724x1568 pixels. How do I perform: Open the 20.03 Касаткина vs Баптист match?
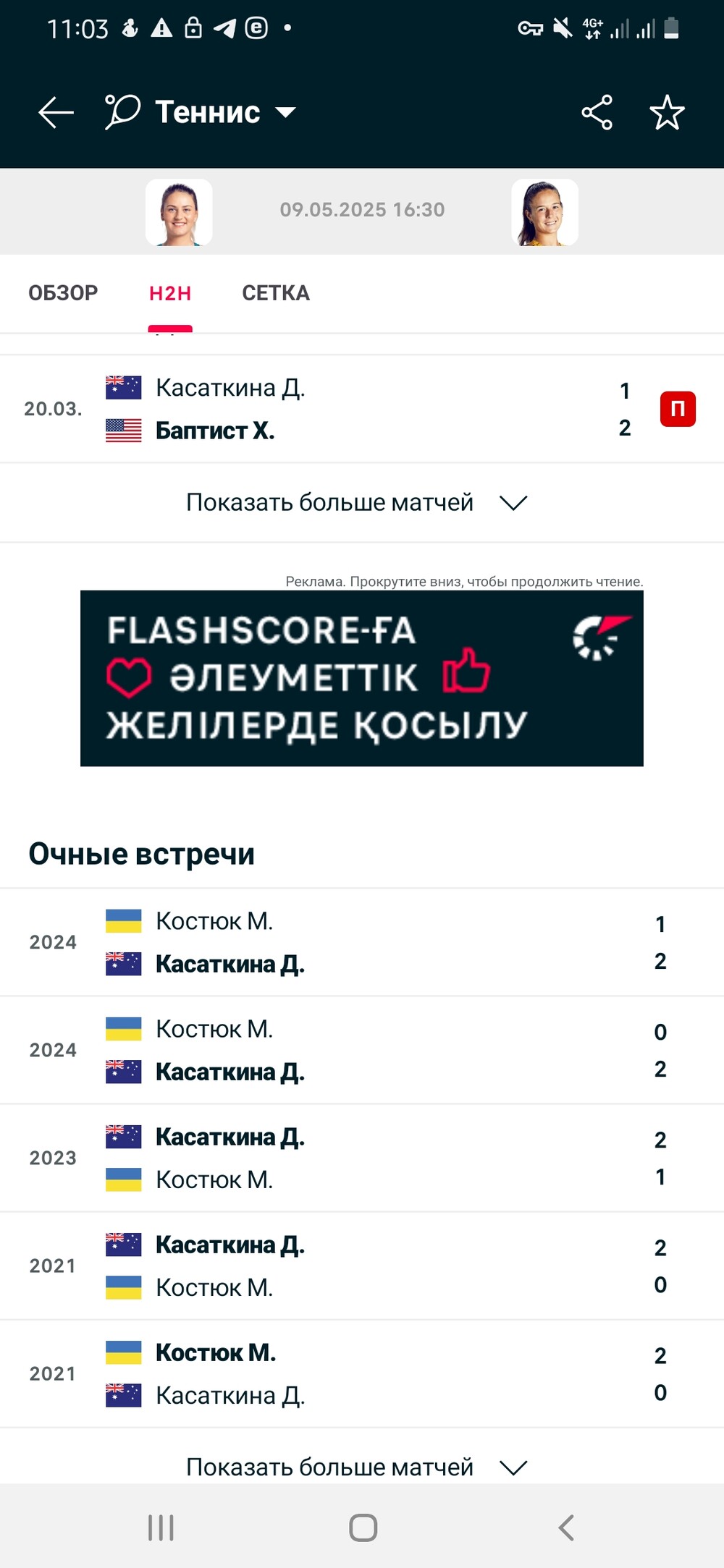coord(362,409)
